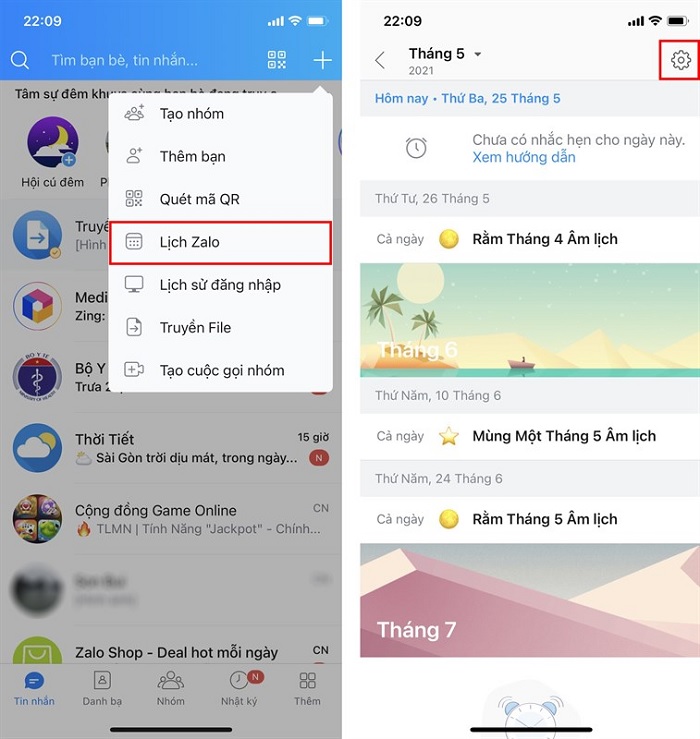This screenshot has width=700, height=739.
Task: Go to the Nhật ký tab
Action: 239,688
